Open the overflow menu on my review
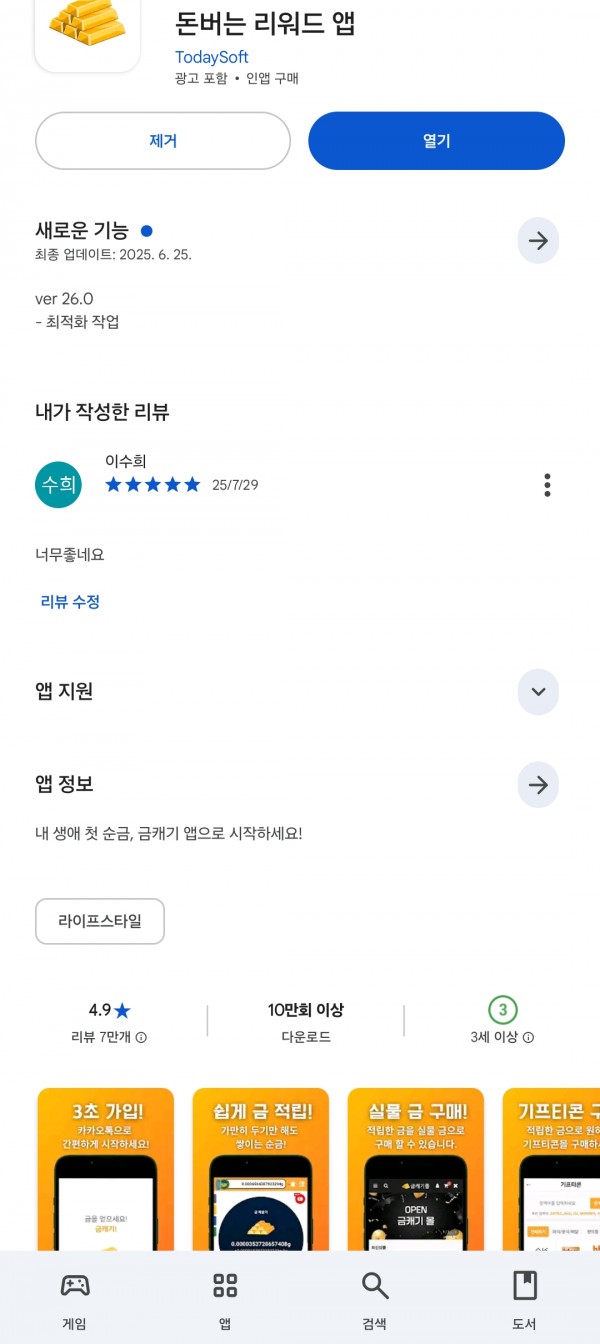The height and width of the screenshot is (1344, 600). 547,485
